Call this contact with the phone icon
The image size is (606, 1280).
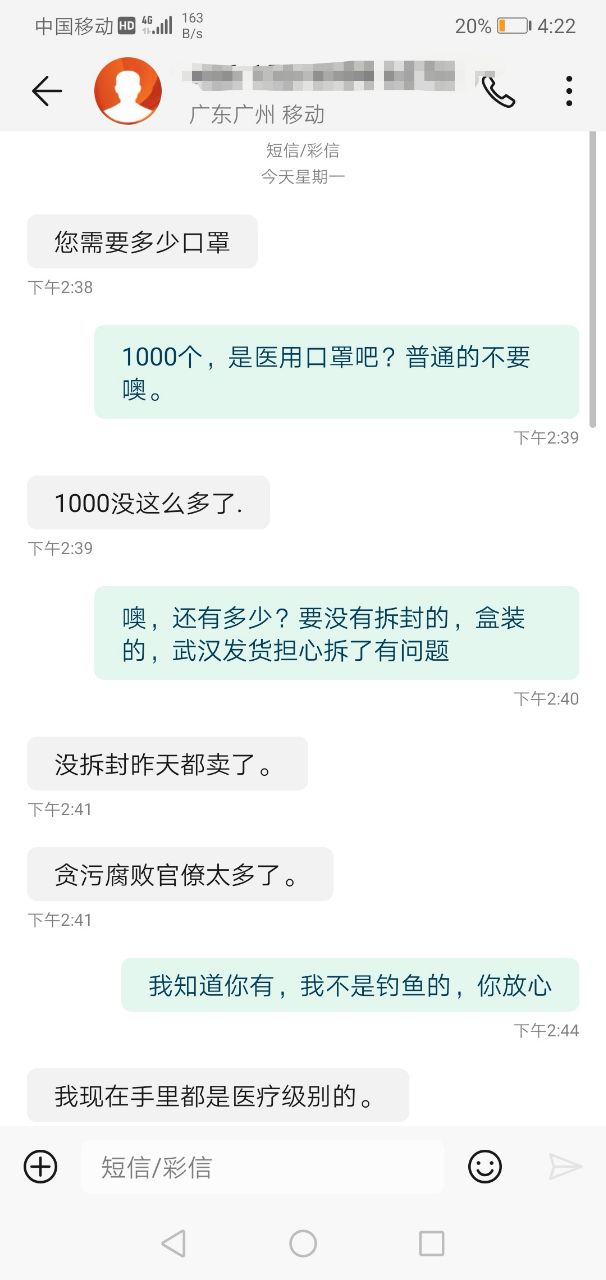point(497,91)
